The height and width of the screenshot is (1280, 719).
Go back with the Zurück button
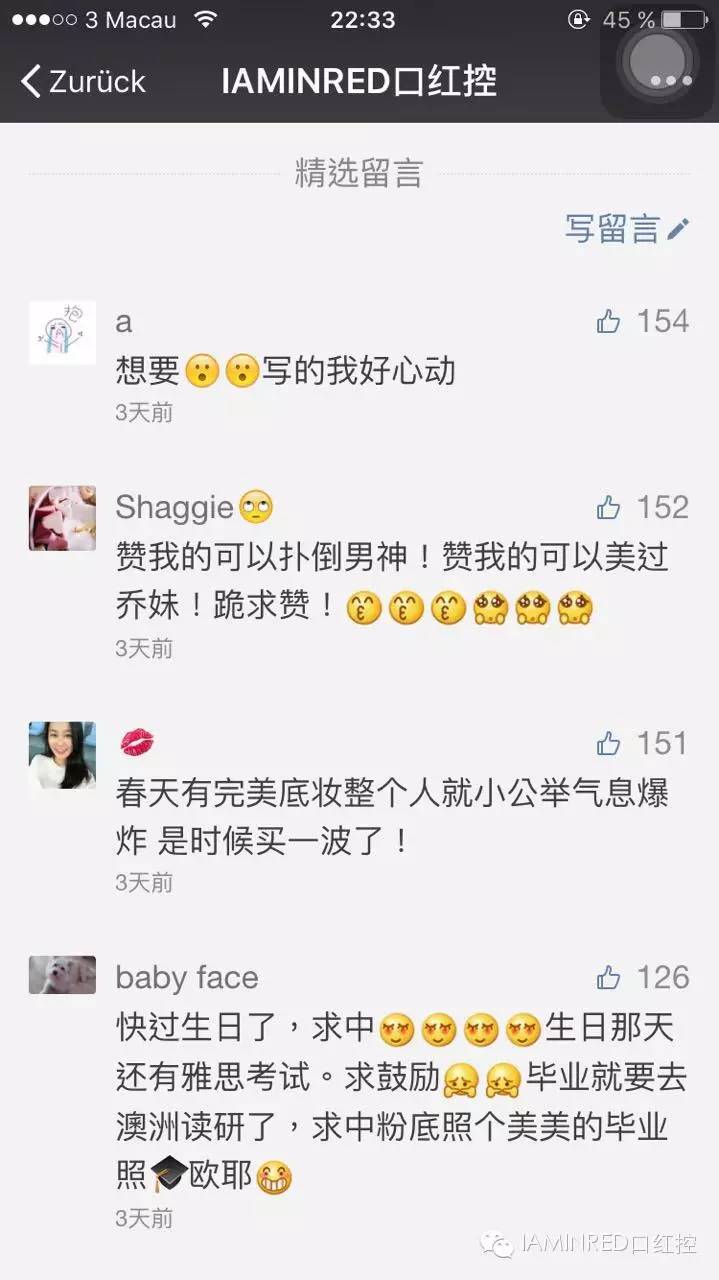pyautogui.click(x=84, y=81)
